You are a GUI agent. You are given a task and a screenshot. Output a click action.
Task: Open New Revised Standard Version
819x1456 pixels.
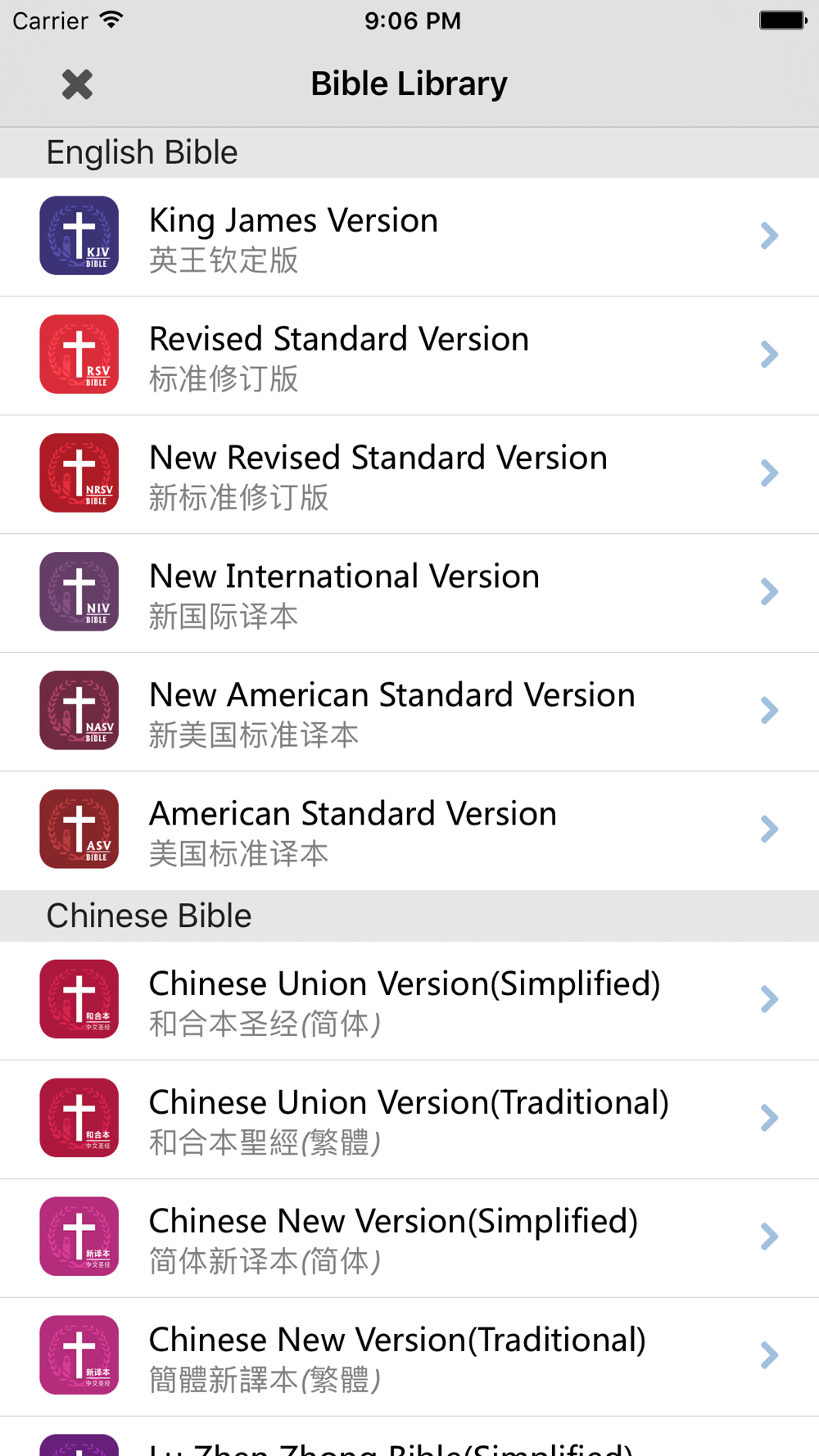[409, 474]
